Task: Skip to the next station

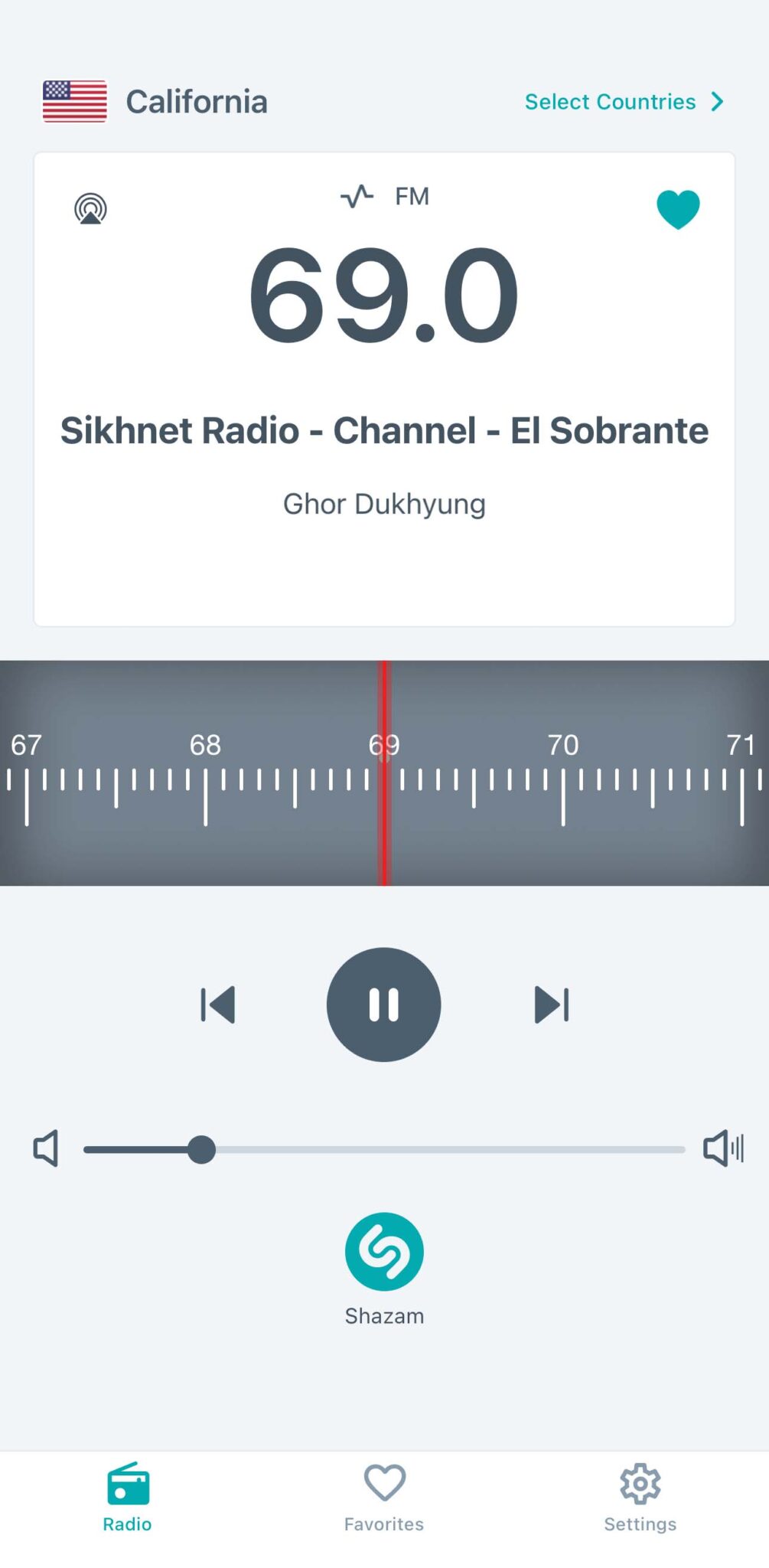Action: [552, 1004]
